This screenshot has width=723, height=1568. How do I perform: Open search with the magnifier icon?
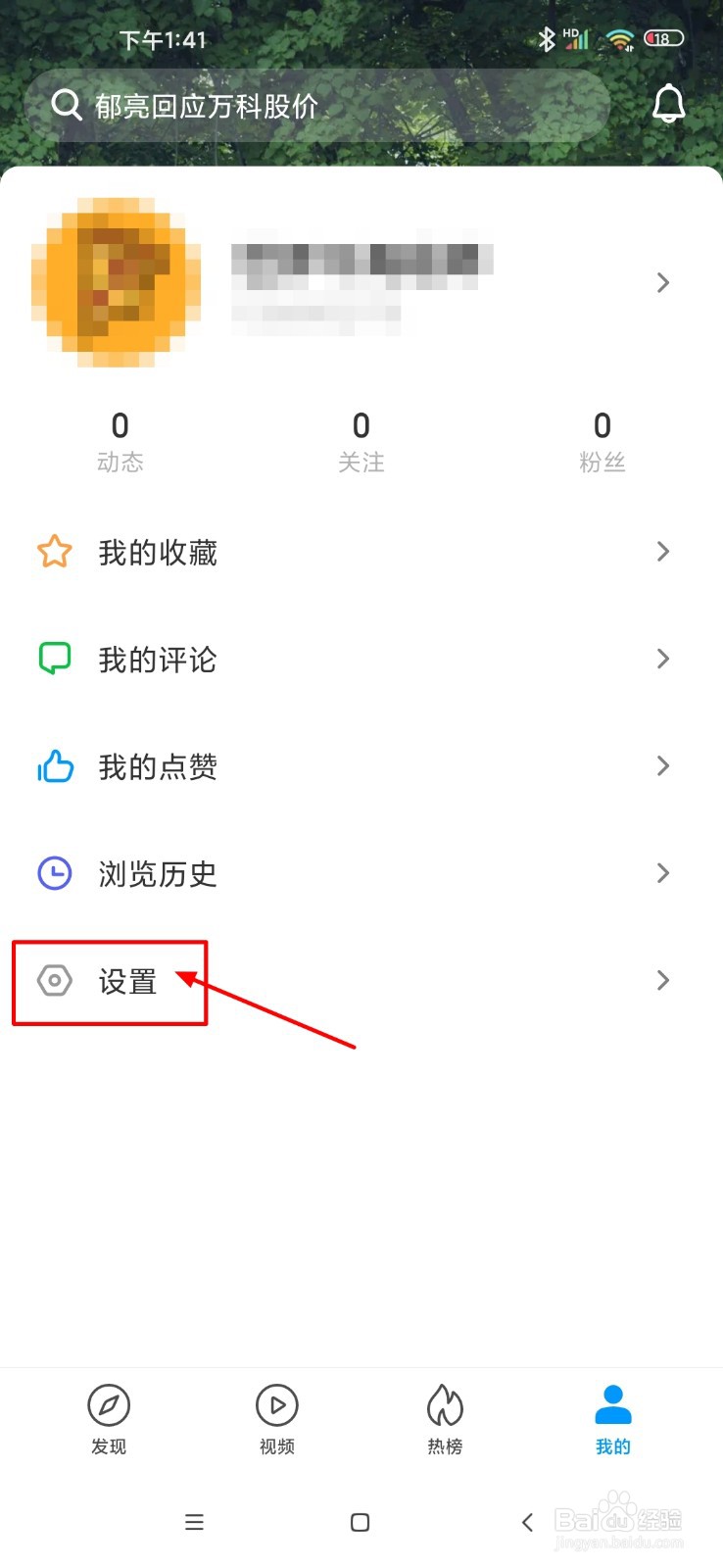(x=66, y=104)
